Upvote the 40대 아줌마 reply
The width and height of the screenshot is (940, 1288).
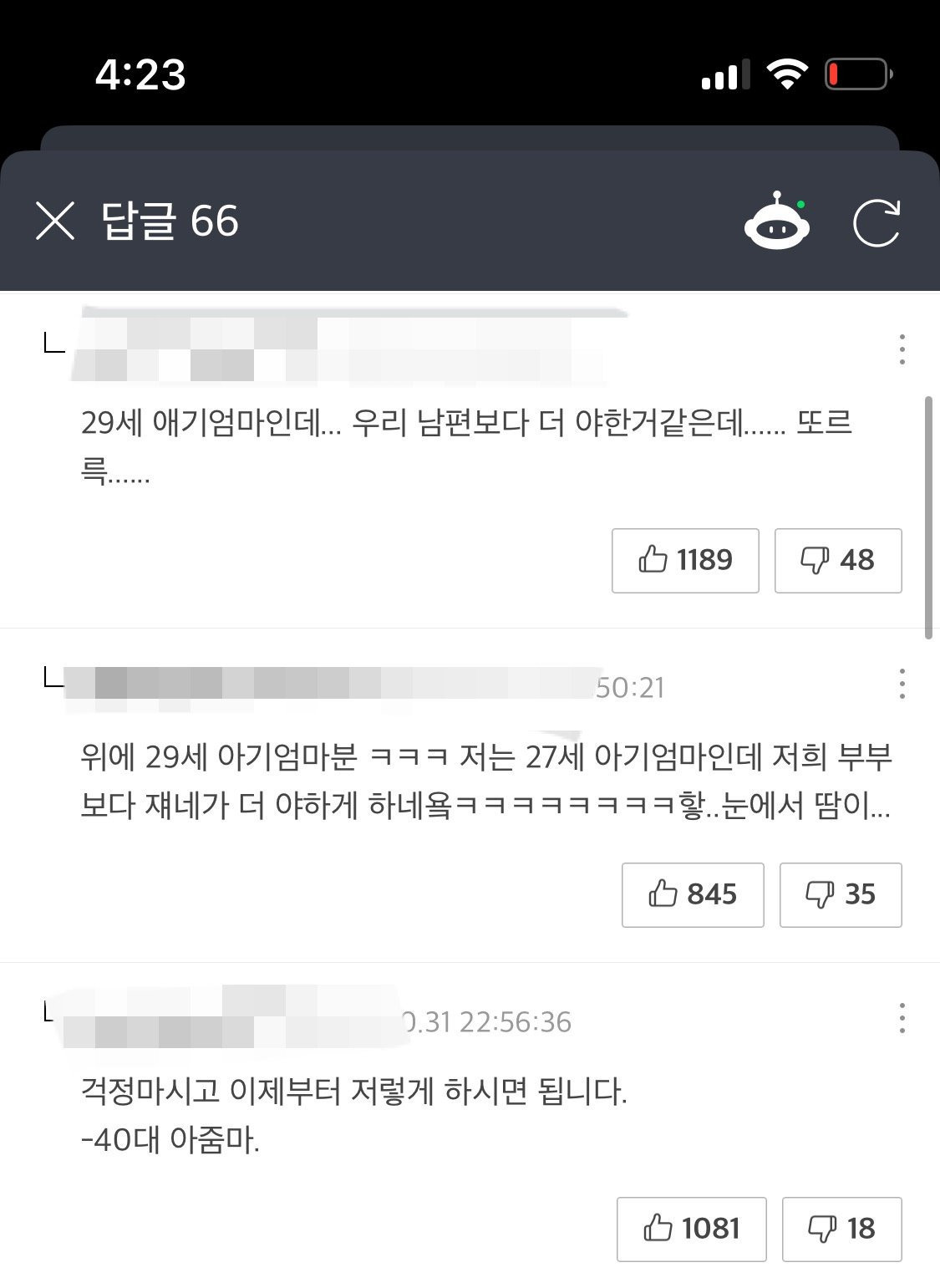[690, 1229]
